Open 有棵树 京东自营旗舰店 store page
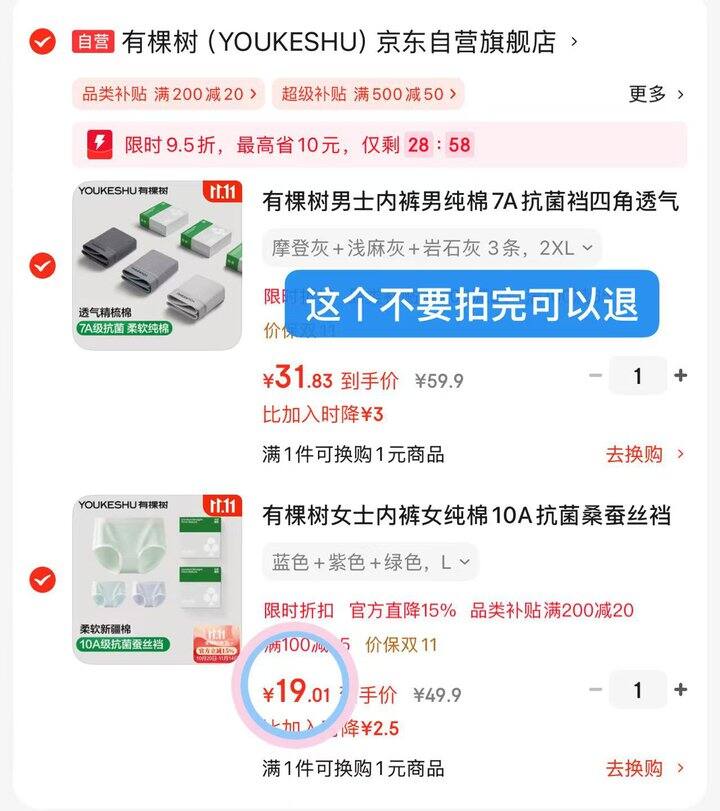This screenshot has height=811, width=720. tap(340, 42)
